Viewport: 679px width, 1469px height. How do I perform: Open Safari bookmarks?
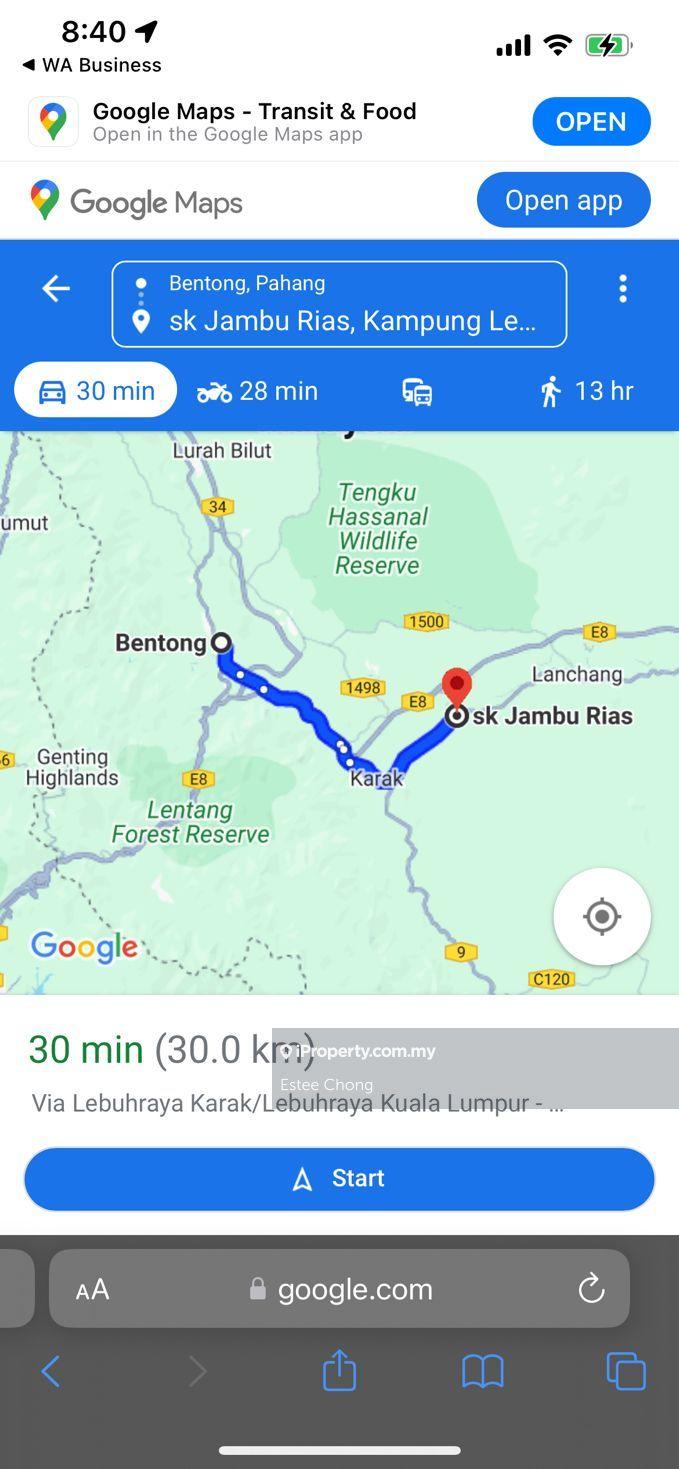[x=482, y=1371]
